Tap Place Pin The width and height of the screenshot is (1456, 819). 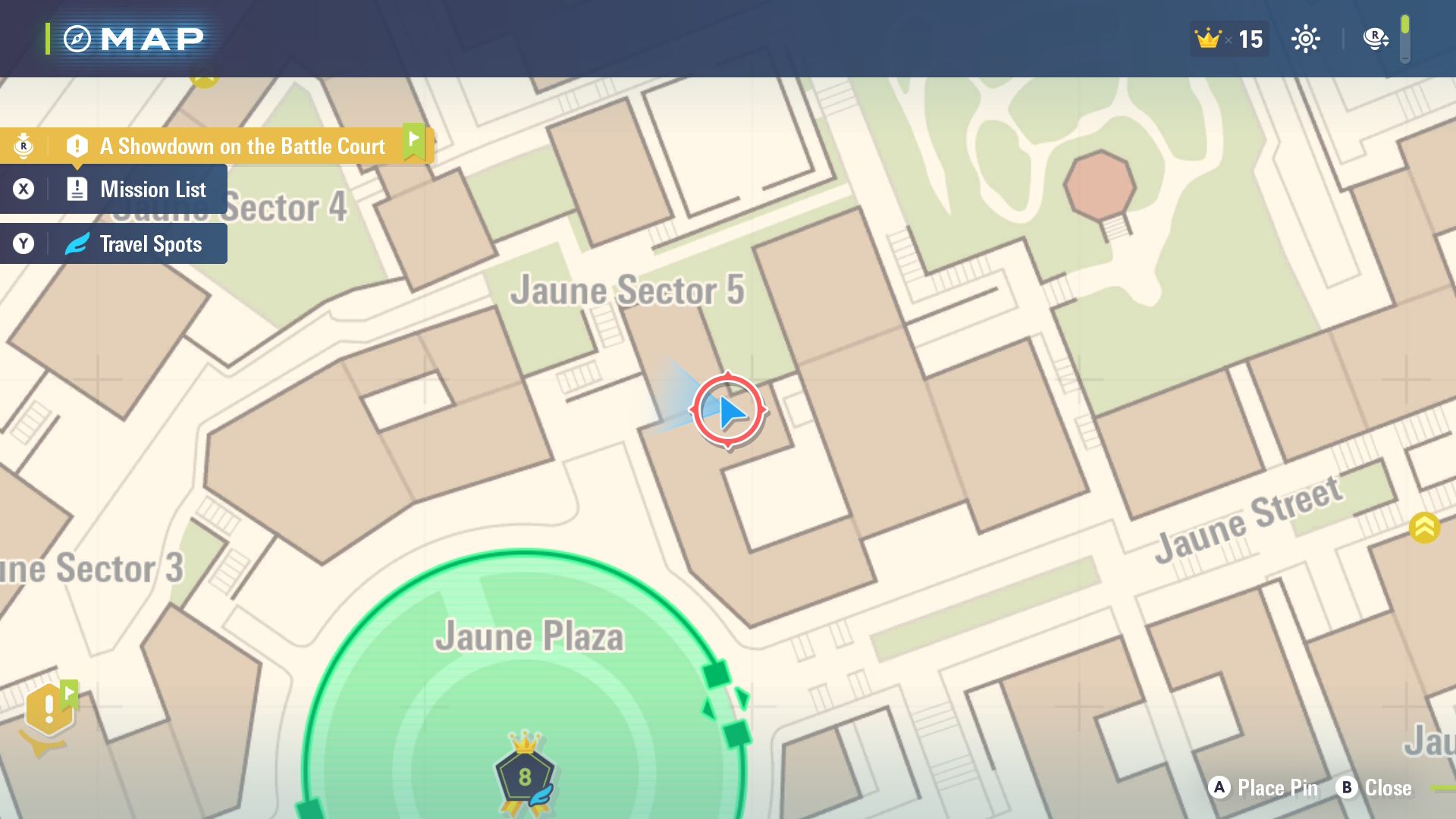pyautogui.click(x=1263, y=788)
